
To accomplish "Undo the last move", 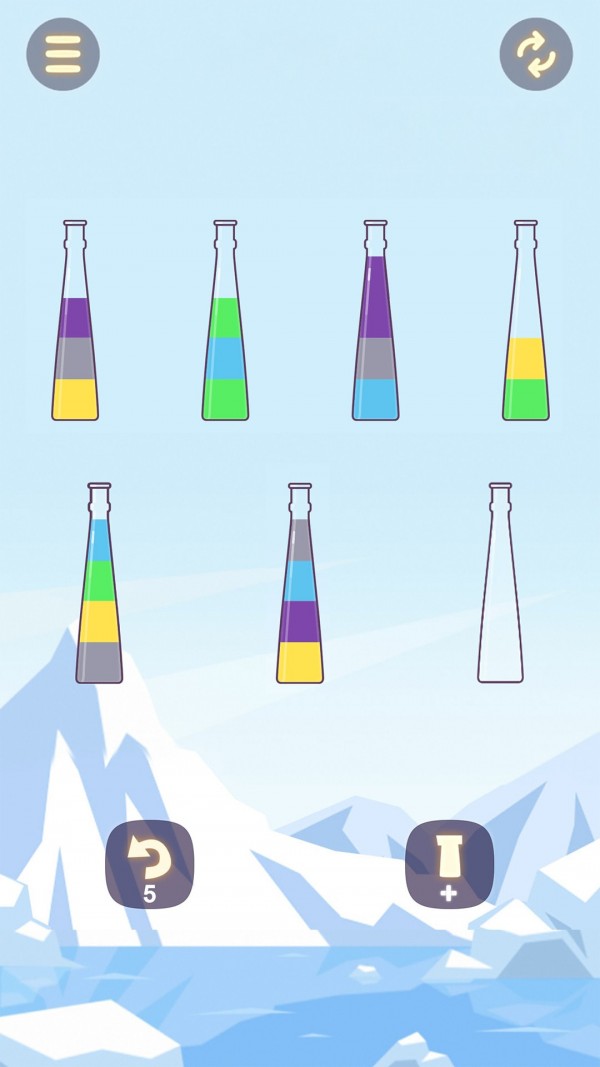I will point(150,863).
